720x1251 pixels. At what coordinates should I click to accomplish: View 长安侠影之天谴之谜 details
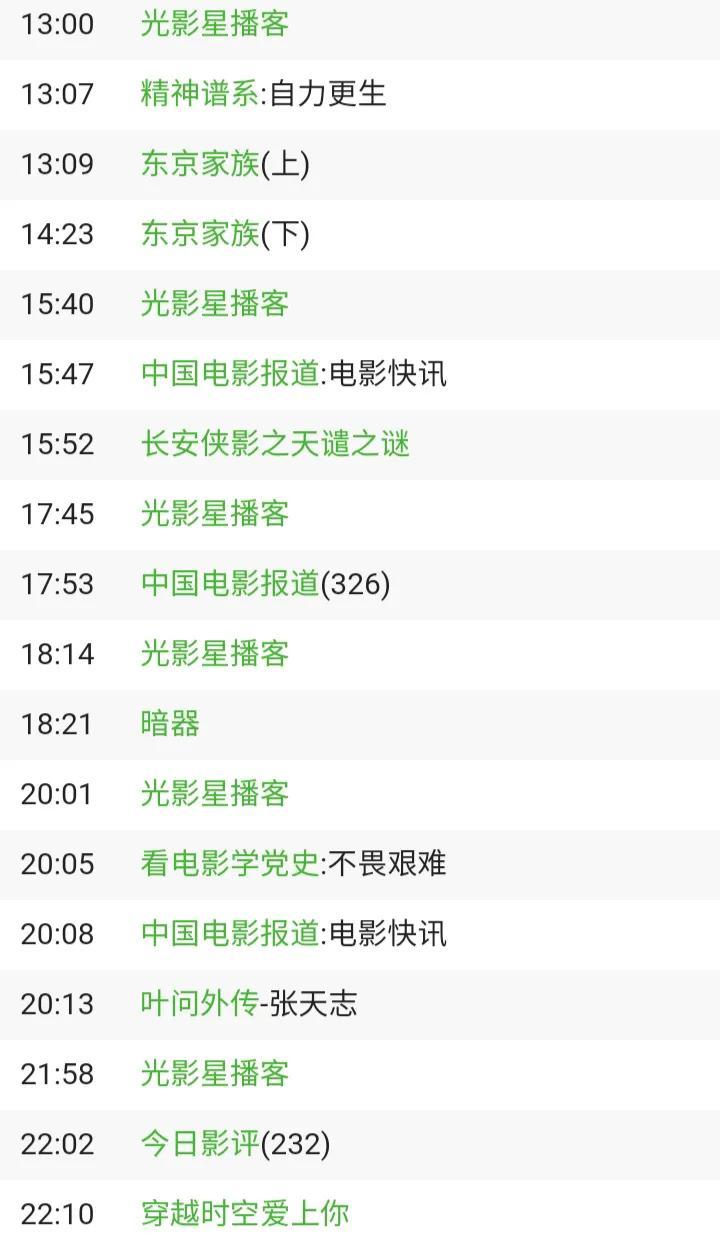275,444
